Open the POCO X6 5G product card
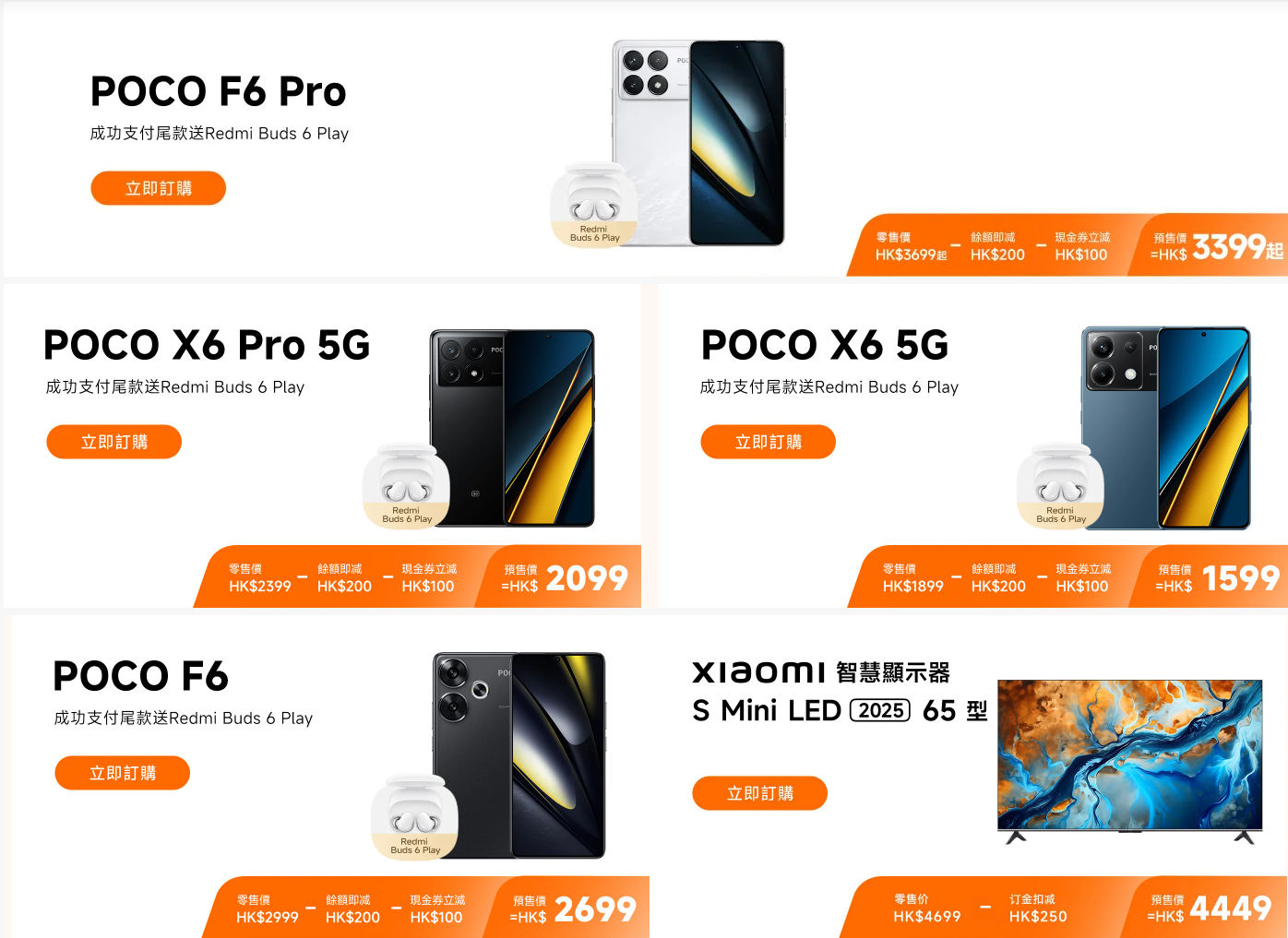 tap(1166, 429)
